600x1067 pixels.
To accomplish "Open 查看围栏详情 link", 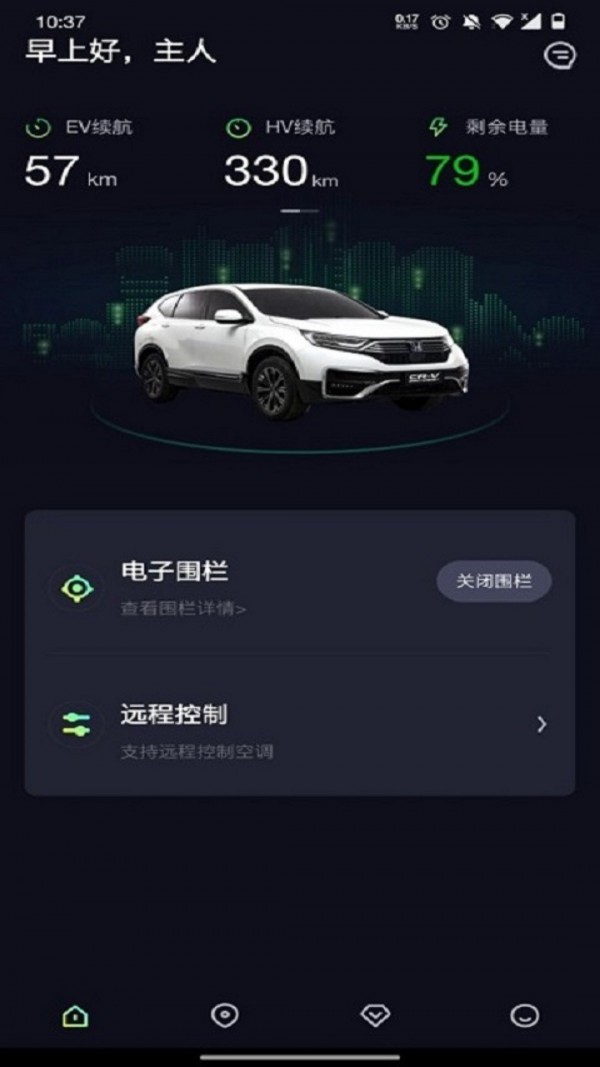I will pos(184,608).
